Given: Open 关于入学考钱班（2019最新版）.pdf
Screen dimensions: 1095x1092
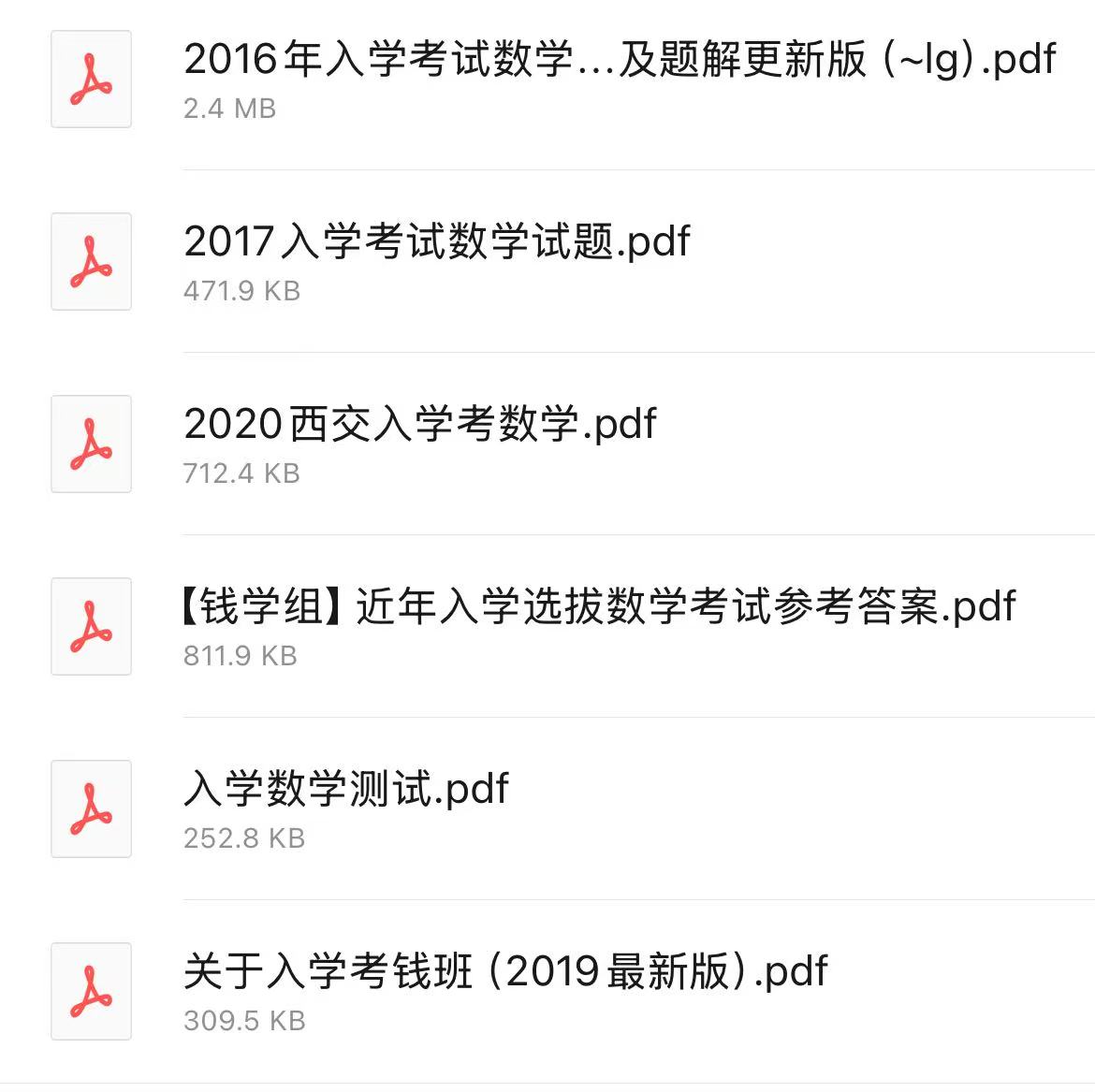Looking at the screenshot, I should (505, 973).
